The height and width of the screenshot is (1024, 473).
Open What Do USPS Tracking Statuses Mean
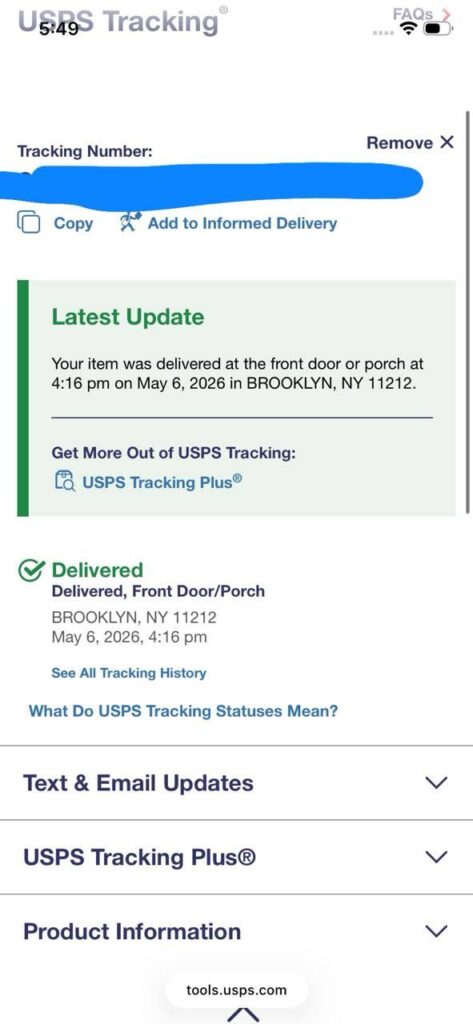(x=183, y=711)
